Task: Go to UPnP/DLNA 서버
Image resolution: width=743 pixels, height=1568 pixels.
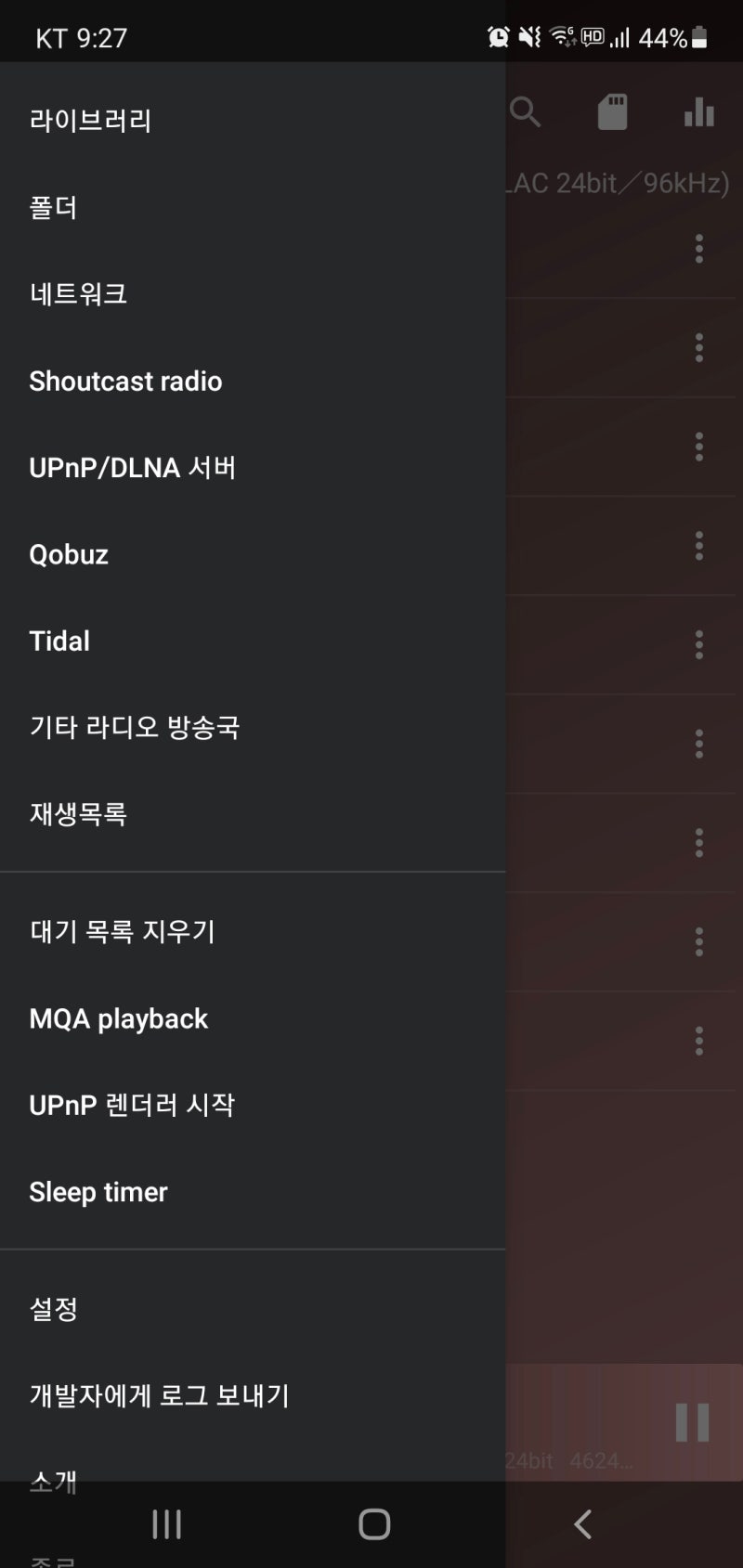Action: (253, 467)
